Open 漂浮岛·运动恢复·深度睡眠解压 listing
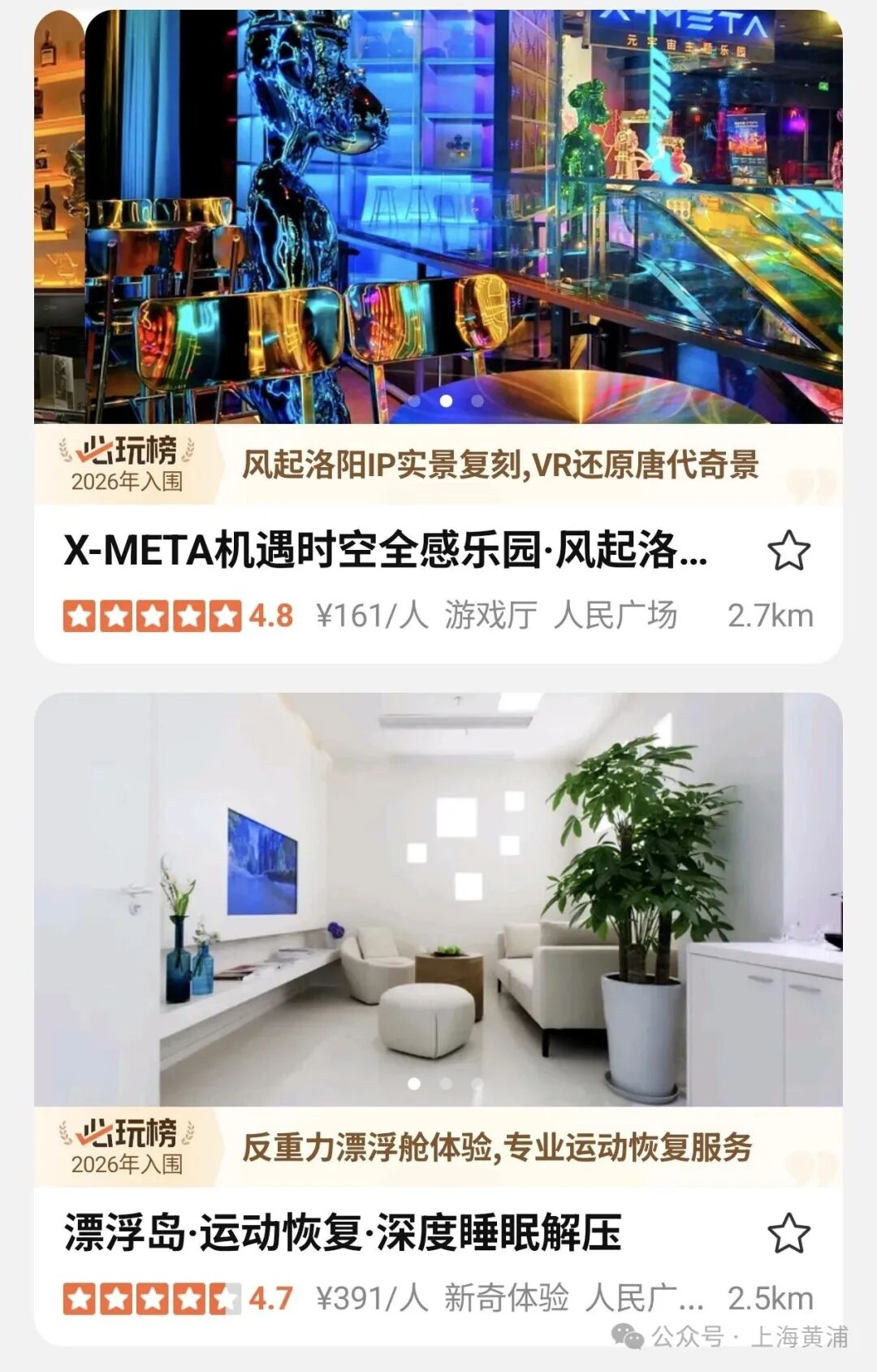 [x=343, y=1233]
